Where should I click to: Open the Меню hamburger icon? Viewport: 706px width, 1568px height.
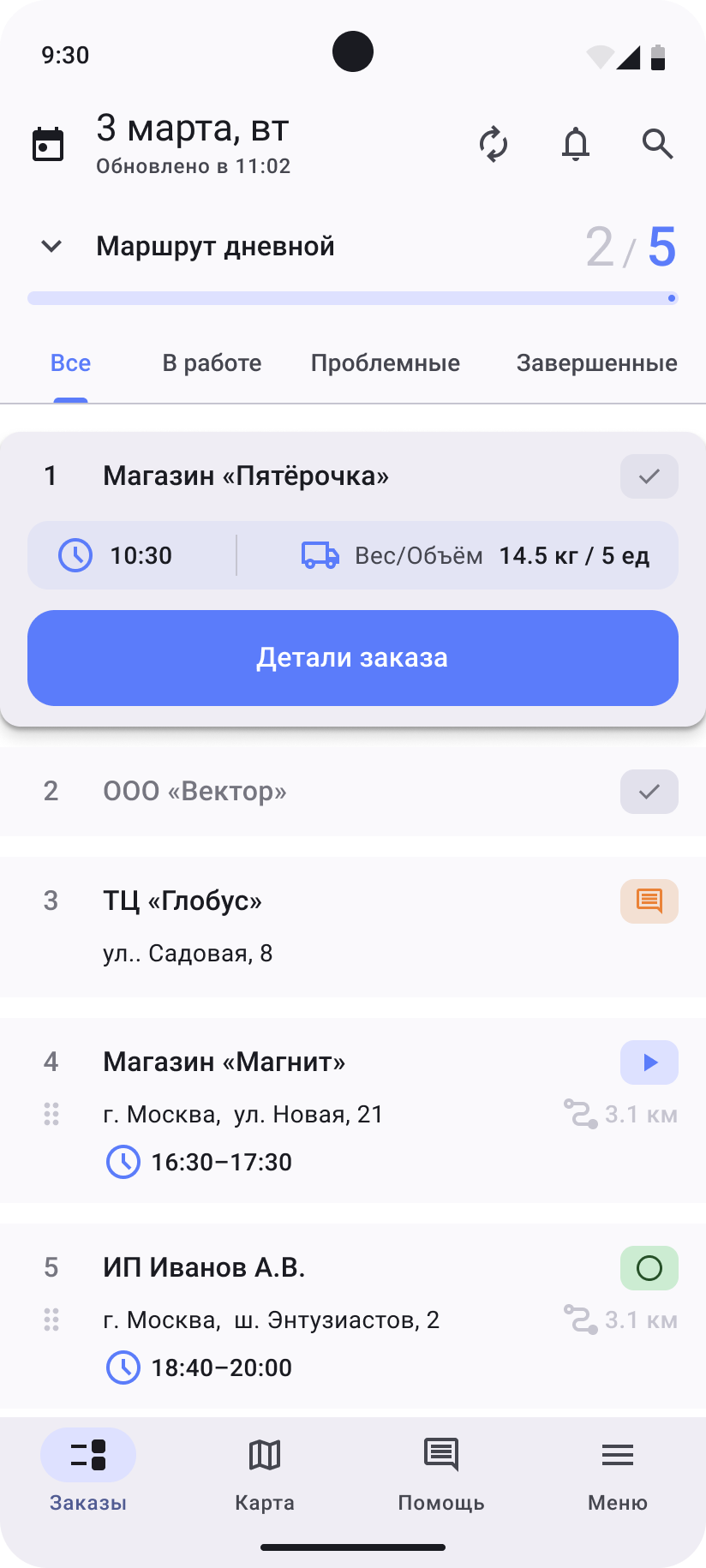point(617,1454)
